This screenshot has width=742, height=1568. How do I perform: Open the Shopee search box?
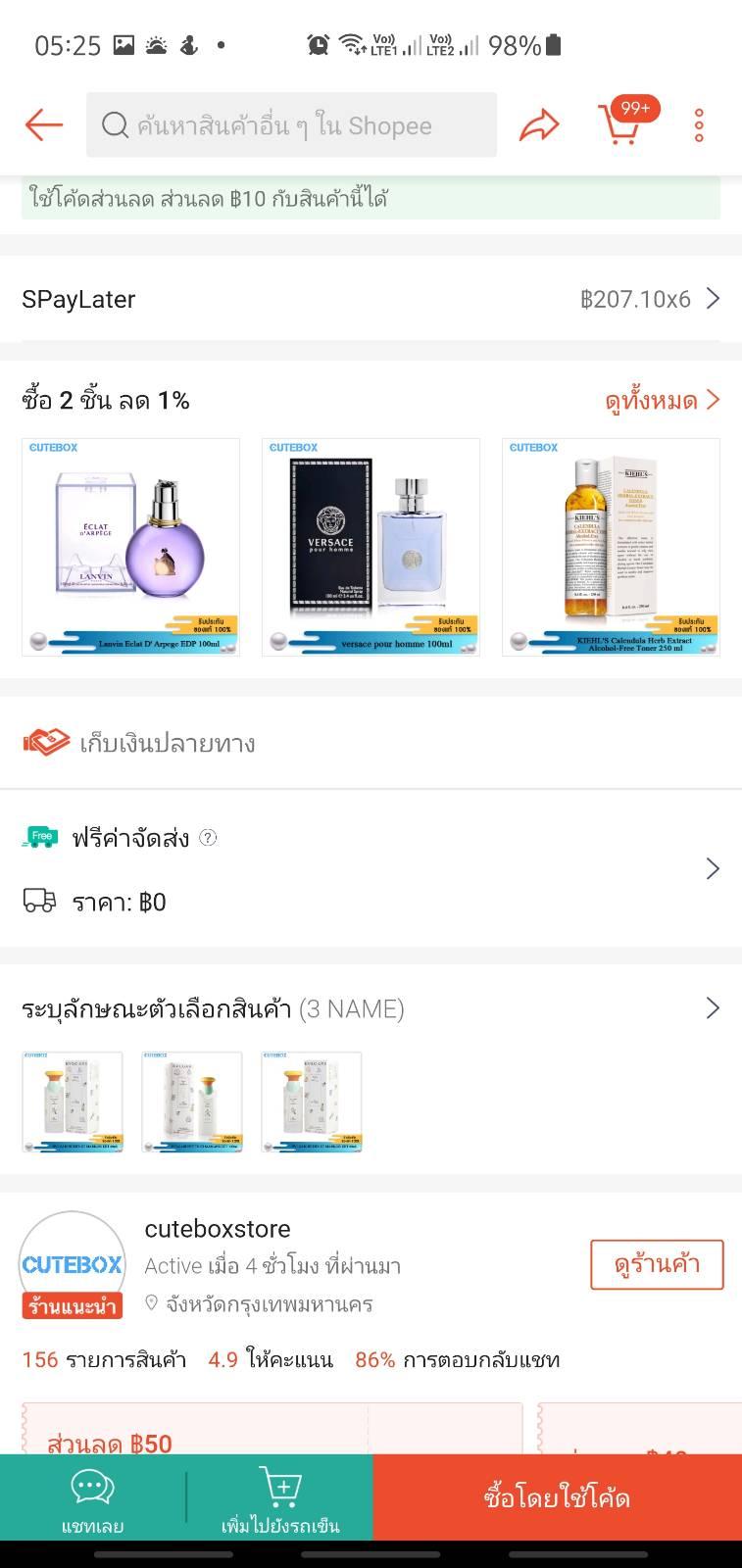click(x=291, y=124)
